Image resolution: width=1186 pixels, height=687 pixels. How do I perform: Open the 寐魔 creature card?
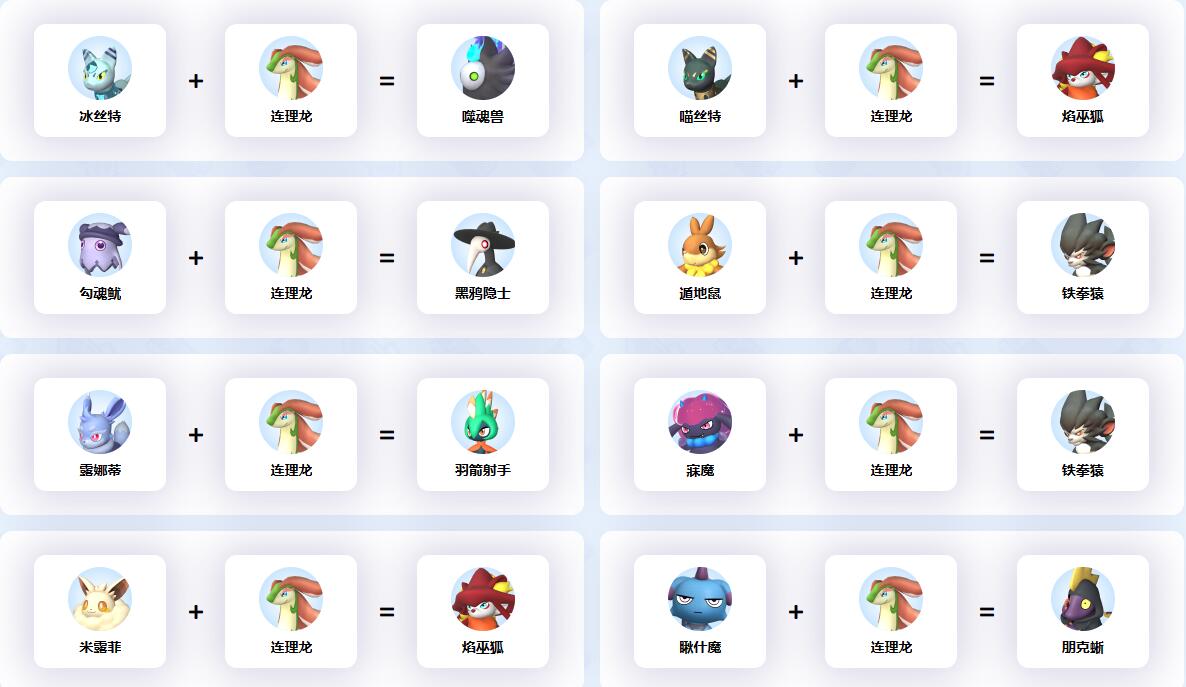click(x=700, y=435)
